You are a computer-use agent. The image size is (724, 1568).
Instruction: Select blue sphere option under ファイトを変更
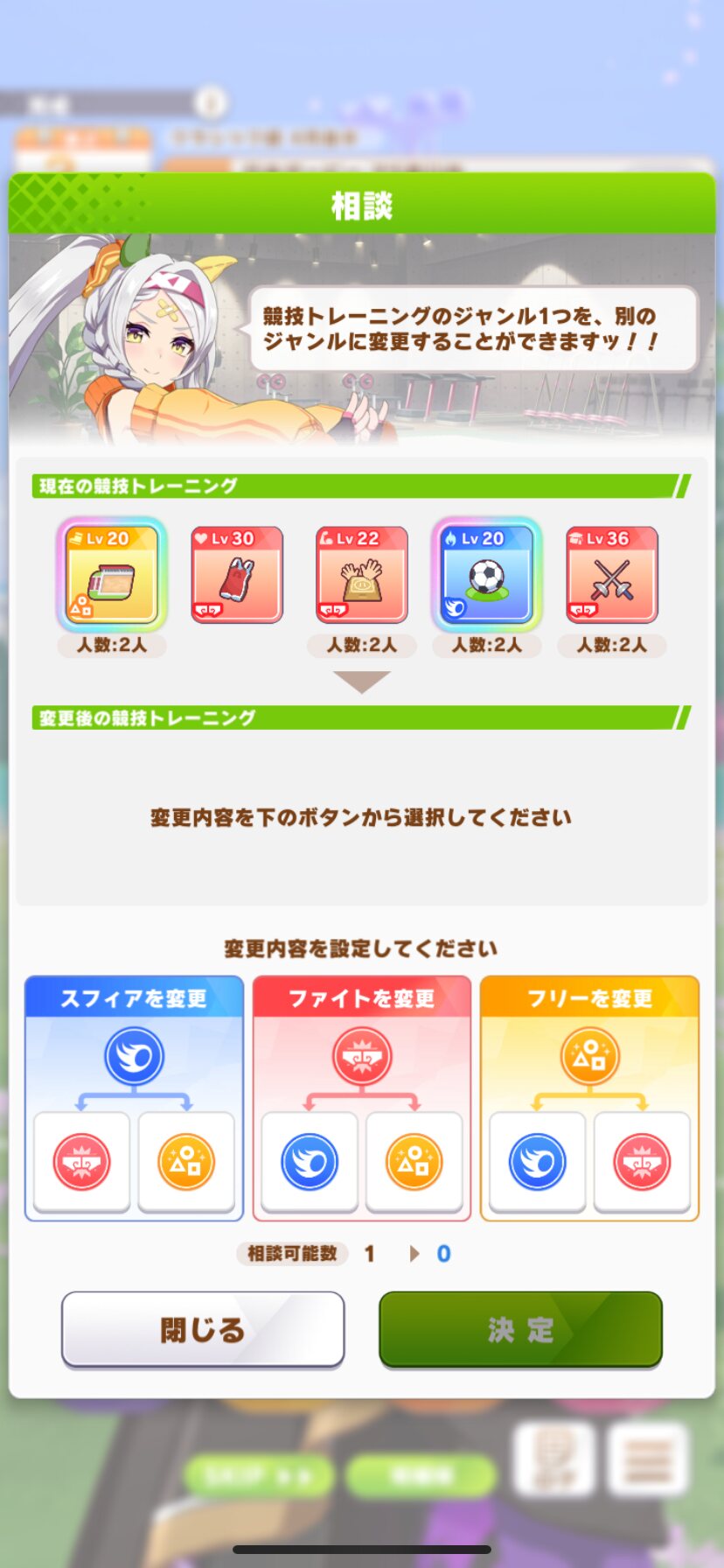click(310, 1161)
